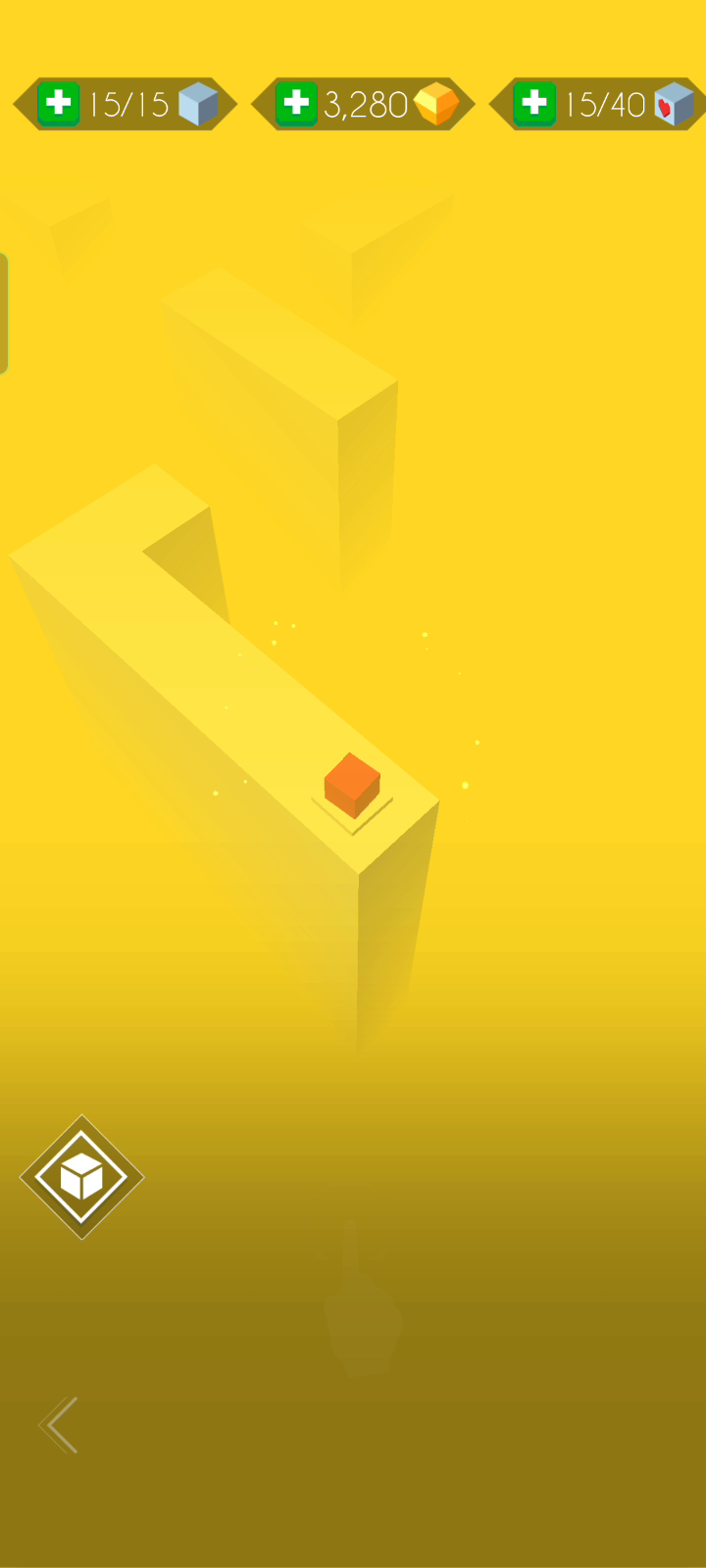
Task: Add more cubes via 15/15 plus button
Action: point(58,104)
